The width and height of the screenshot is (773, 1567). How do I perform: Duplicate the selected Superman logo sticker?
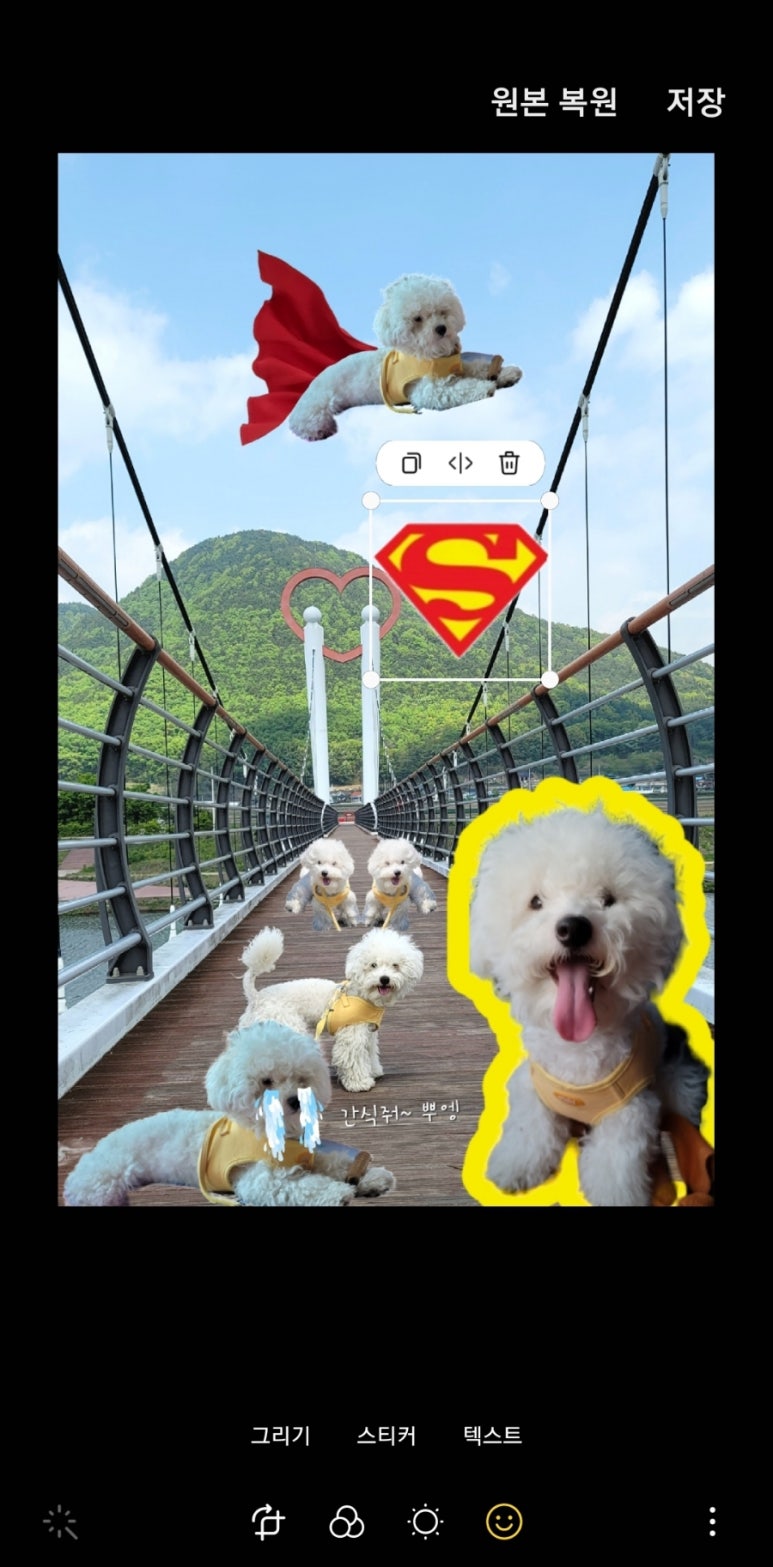pos(411,463)
